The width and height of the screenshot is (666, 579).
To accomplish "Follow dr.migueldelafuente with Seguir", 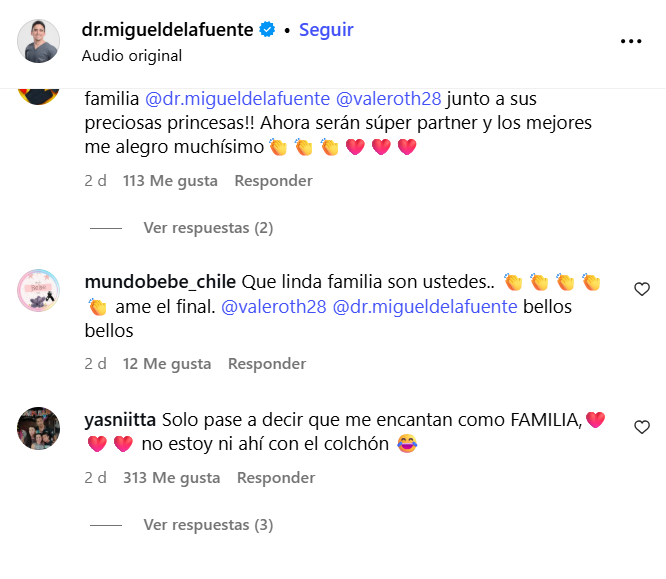I will pos(326,30).
